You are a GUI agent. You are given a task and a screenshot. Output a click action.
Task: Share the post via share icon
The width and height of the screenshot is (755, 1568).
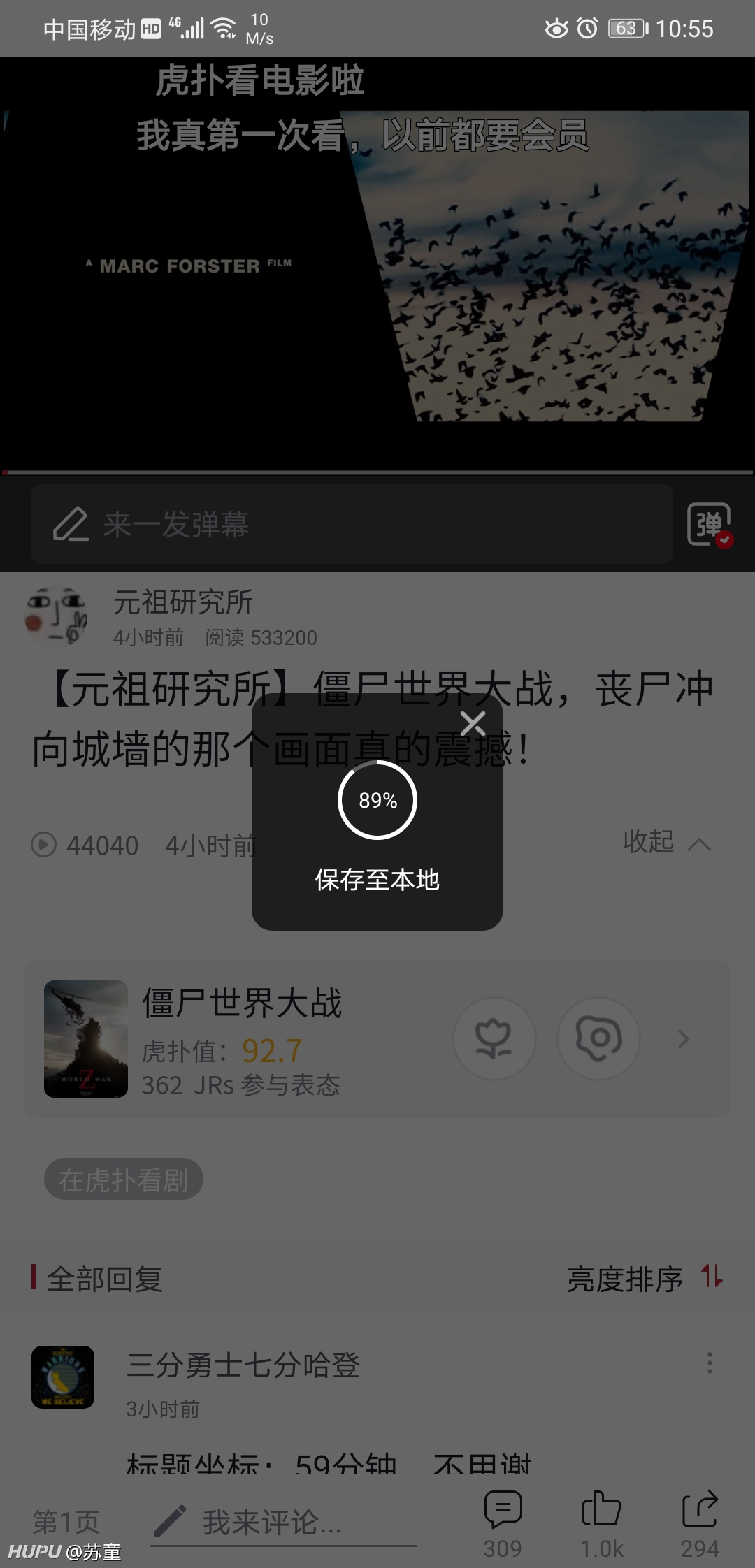pos(700,1524)
